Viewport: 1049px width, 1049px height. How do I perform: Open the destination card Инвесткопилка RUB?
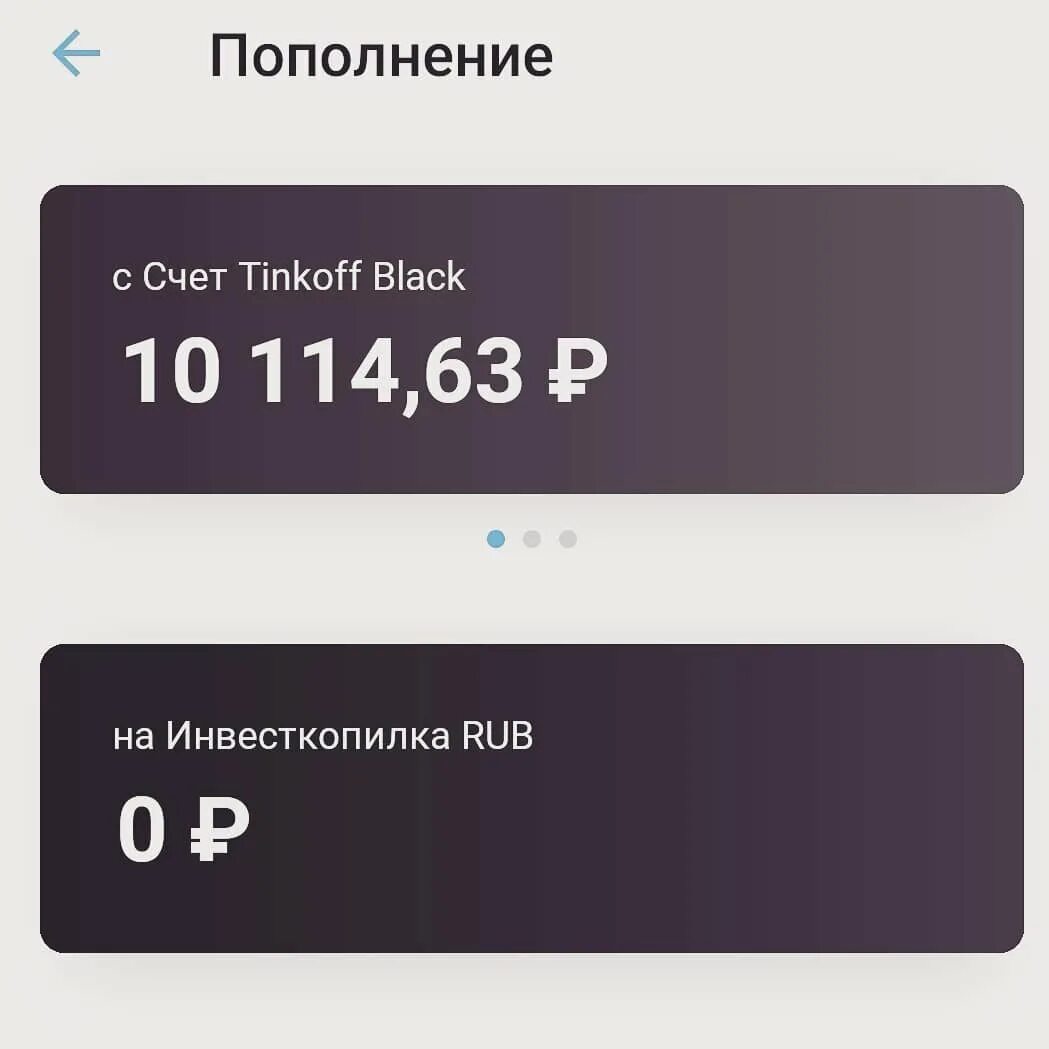pyautogui.click(x=531, y=798)
